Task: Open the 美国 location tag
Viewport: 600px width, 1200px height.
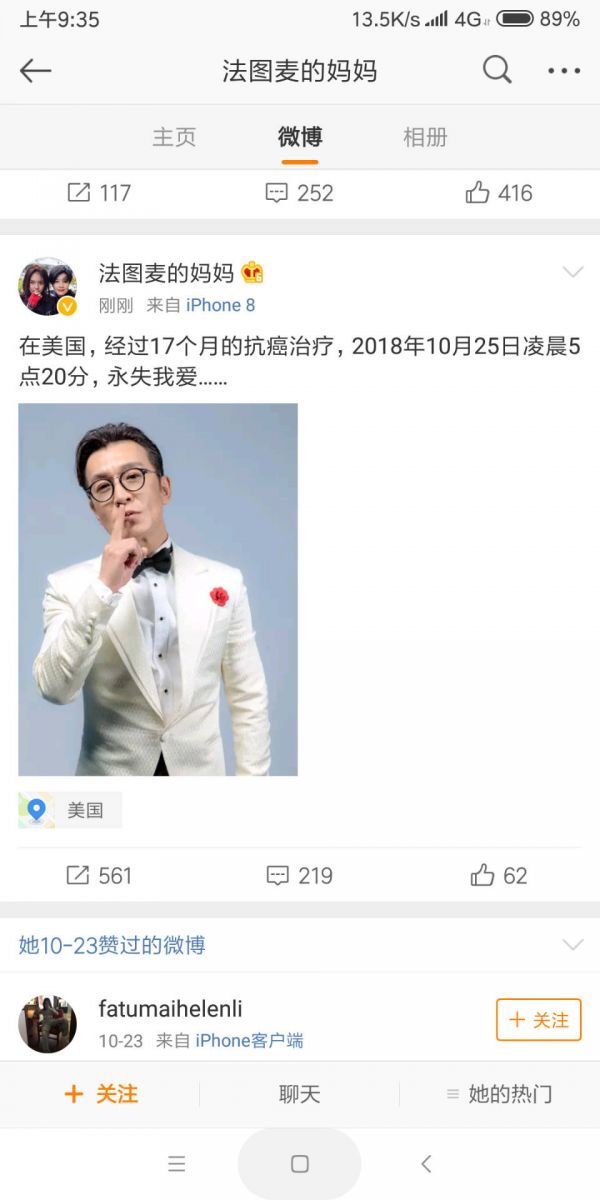Action: point(70,810)
